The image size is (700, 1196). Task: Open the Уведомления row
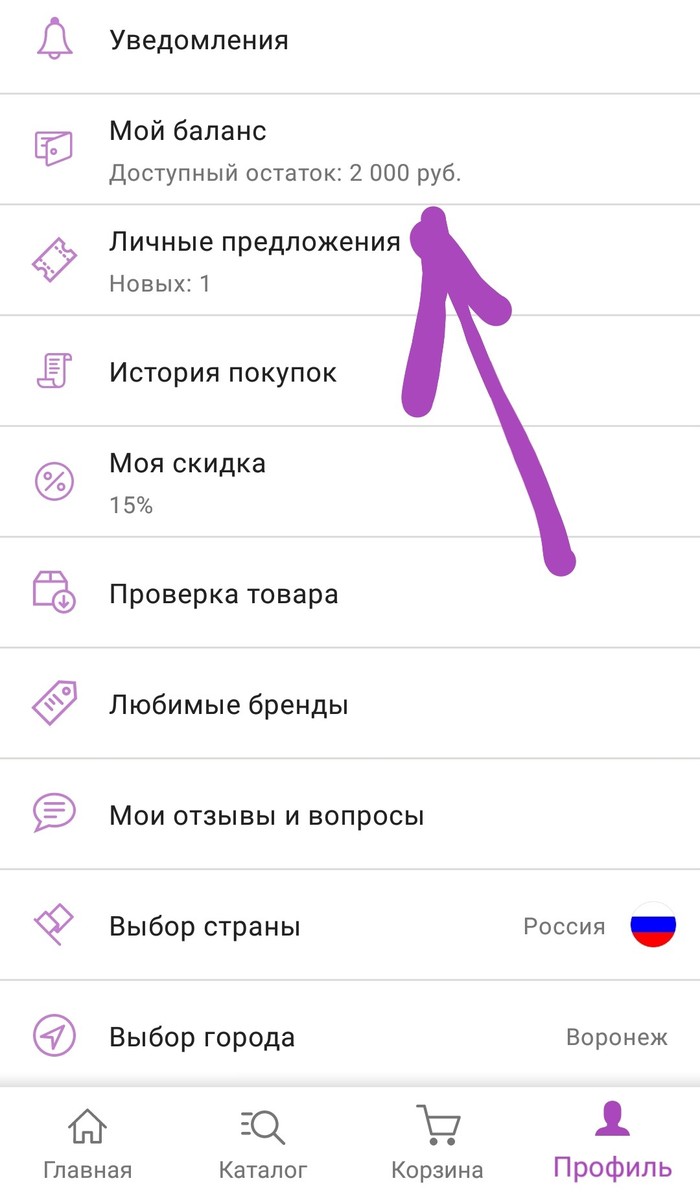[x=198, y=41]
